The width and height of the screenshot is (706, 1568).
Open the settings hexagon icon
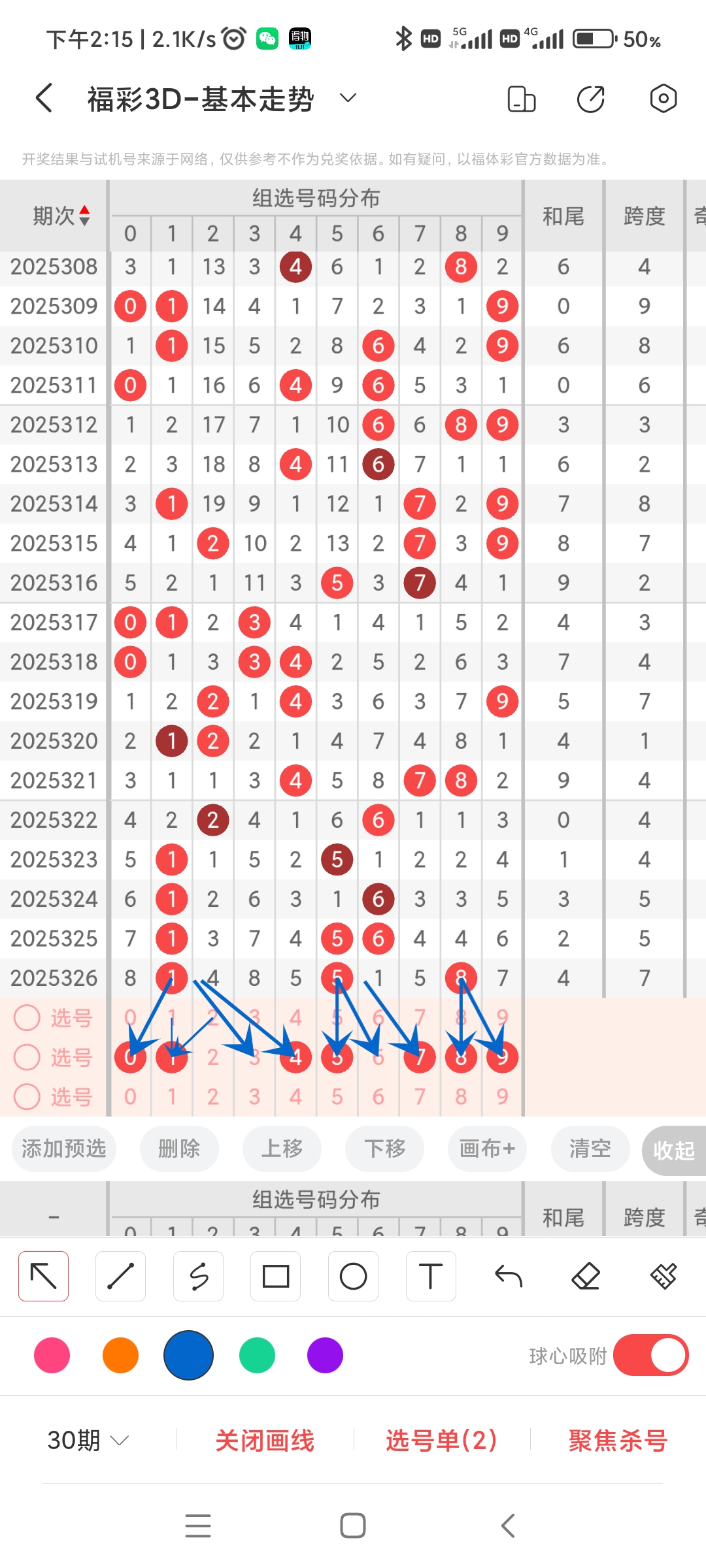pos(663,99)
